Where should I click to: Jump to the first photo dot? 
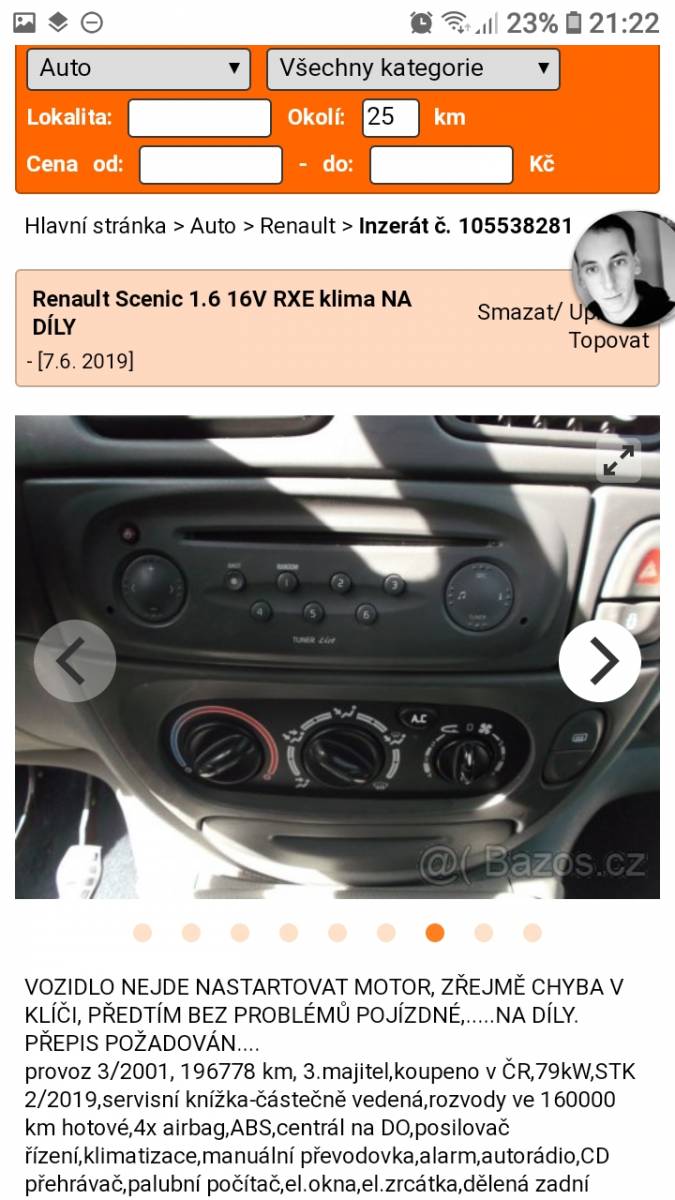click(x=142, y=933)
